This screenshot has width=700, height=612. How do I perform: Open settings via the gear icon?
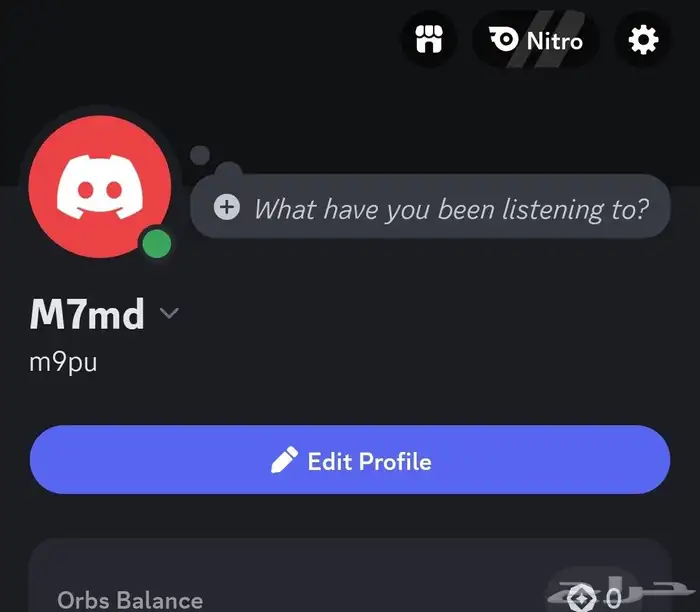[x=643, y=40]
